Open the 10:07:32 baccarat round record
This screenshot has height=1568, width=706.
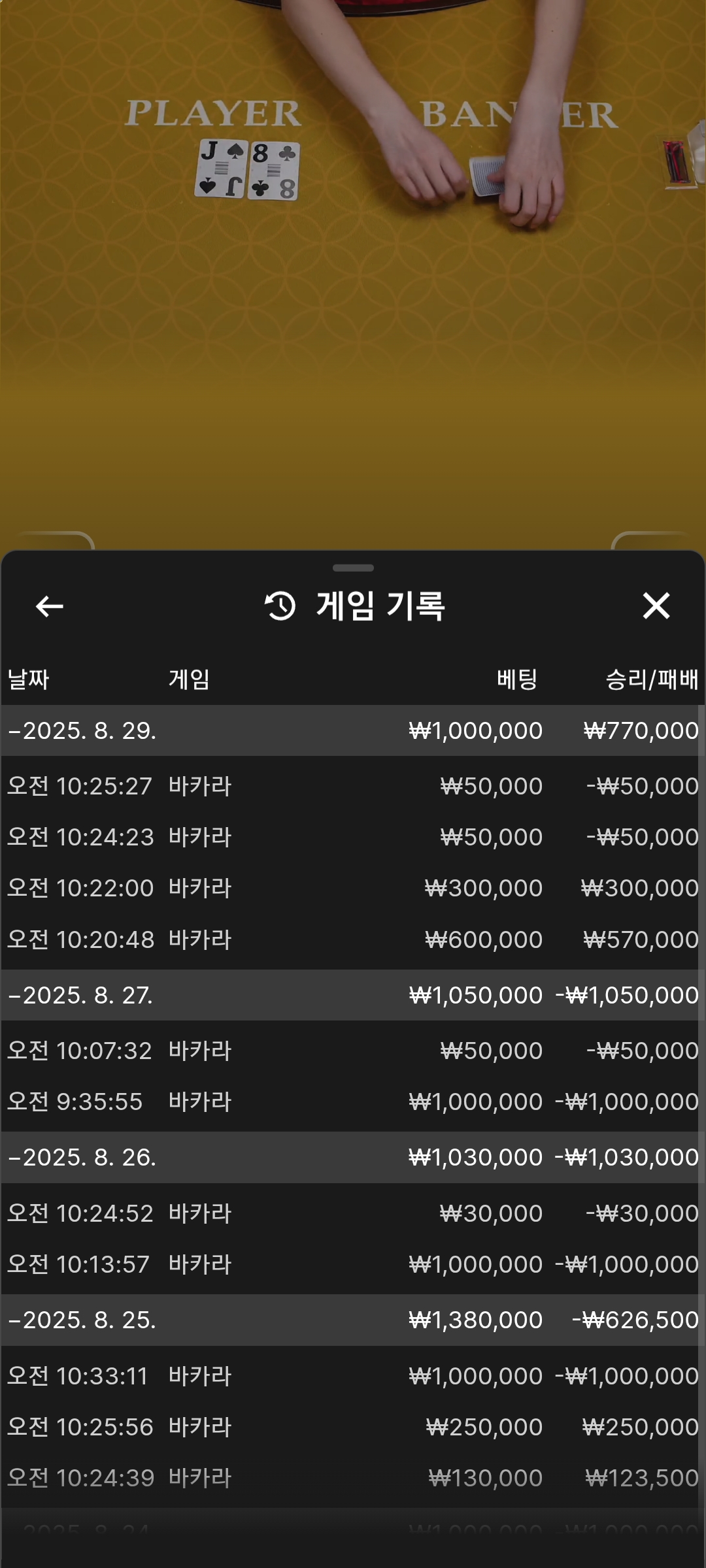pos(353,1051)
